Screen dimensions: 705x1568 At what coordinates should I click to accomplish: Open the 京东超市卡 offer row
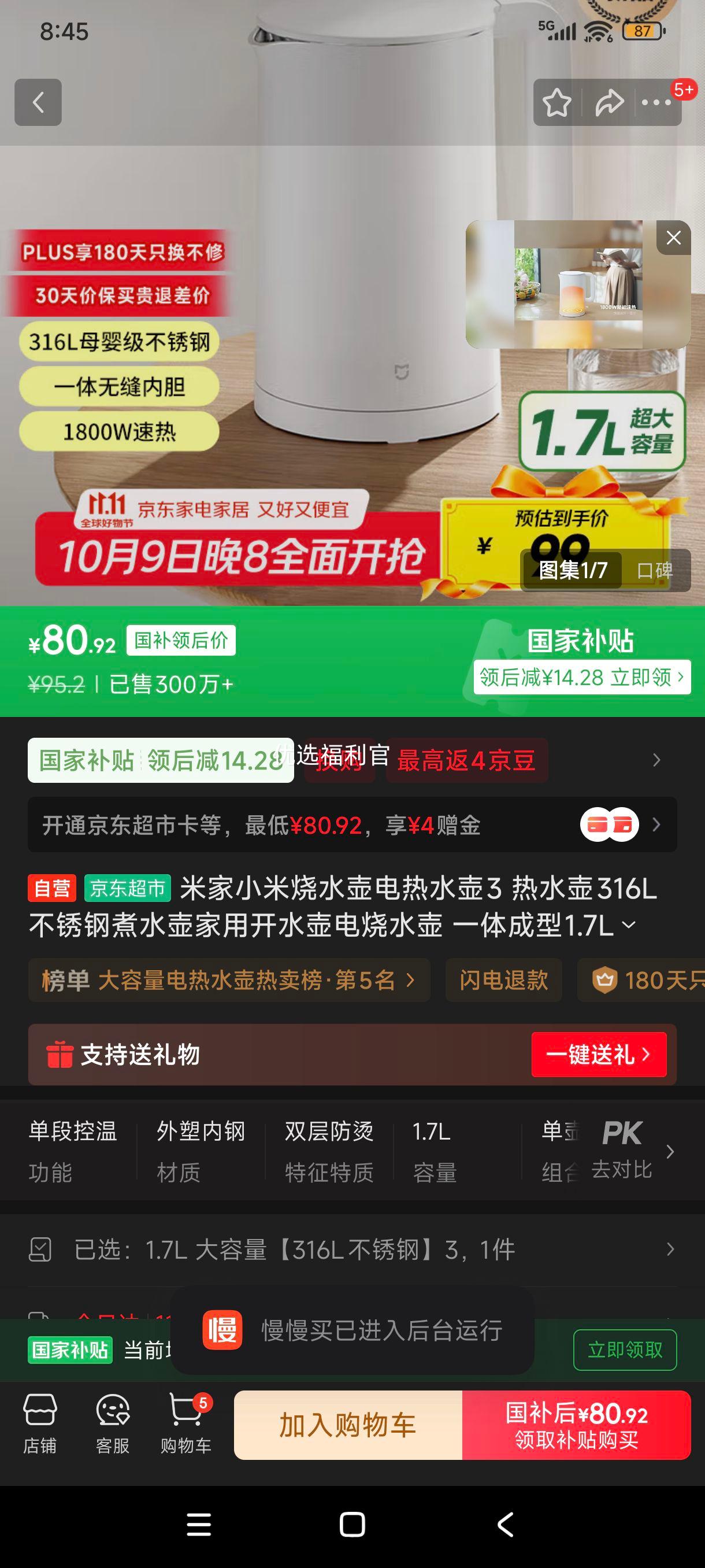coord(351,825)
